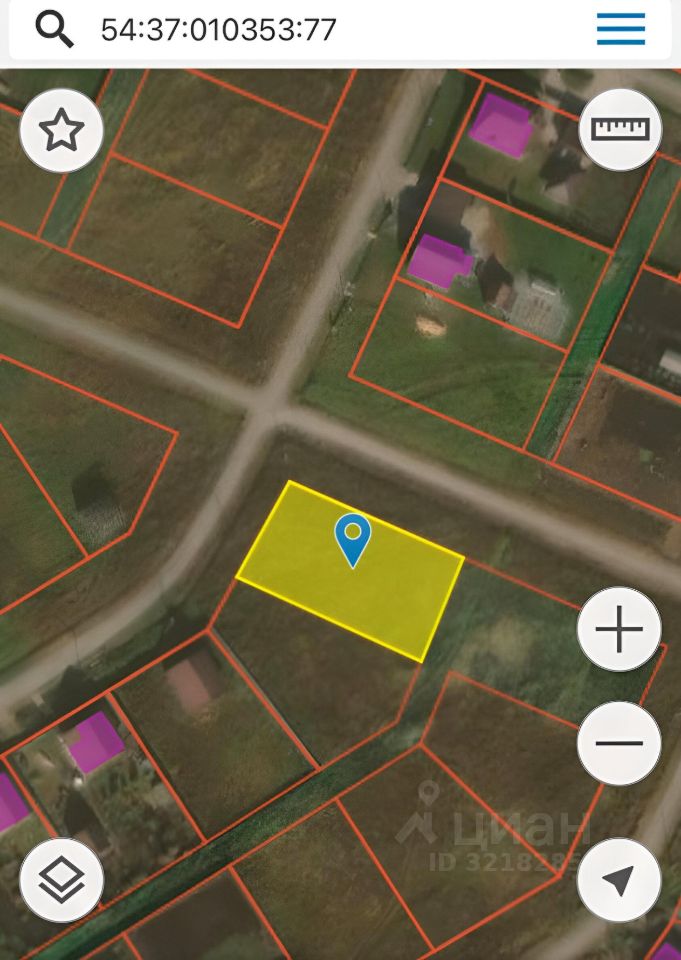Open the hamburger menu
The width and height of the screenshot is (681, 960).
pos(620,29)
